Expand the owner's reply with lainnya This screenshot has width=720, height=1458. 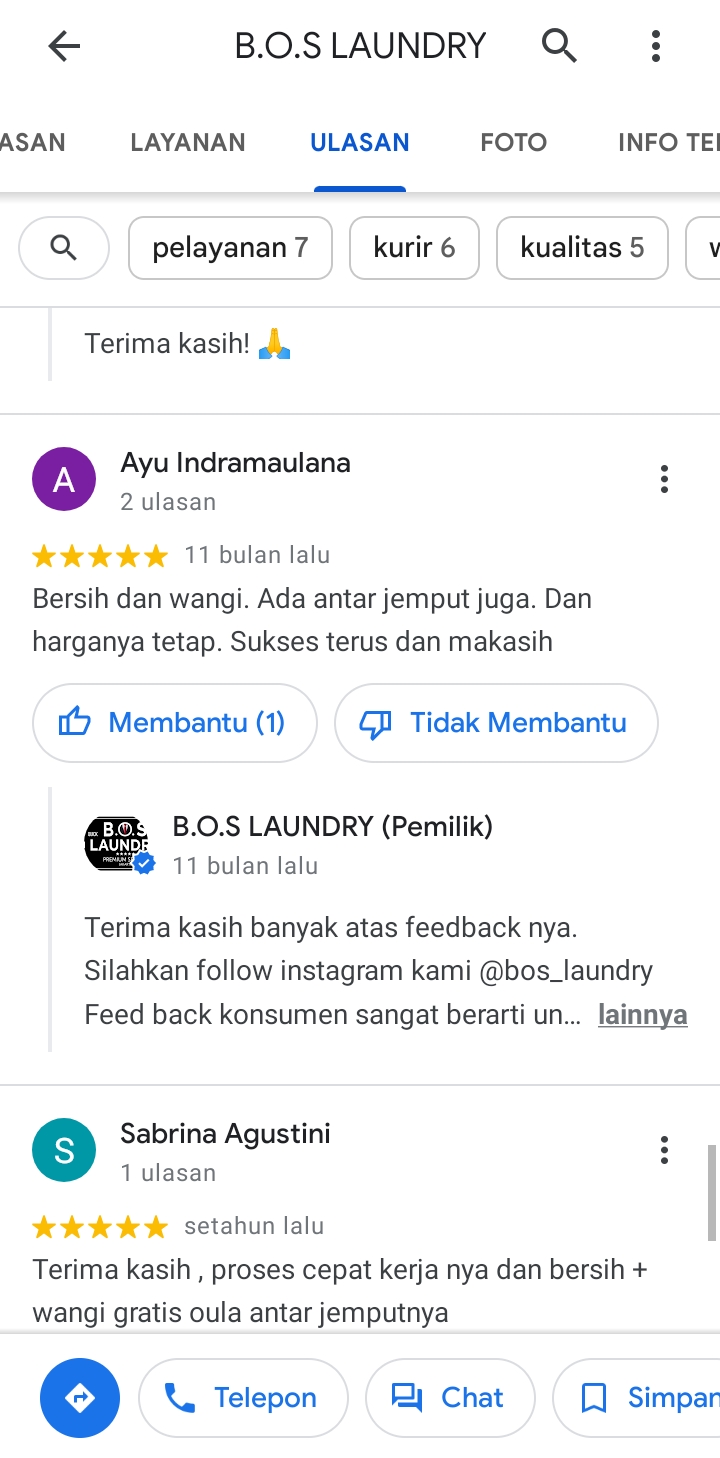tap(642, 1015)
